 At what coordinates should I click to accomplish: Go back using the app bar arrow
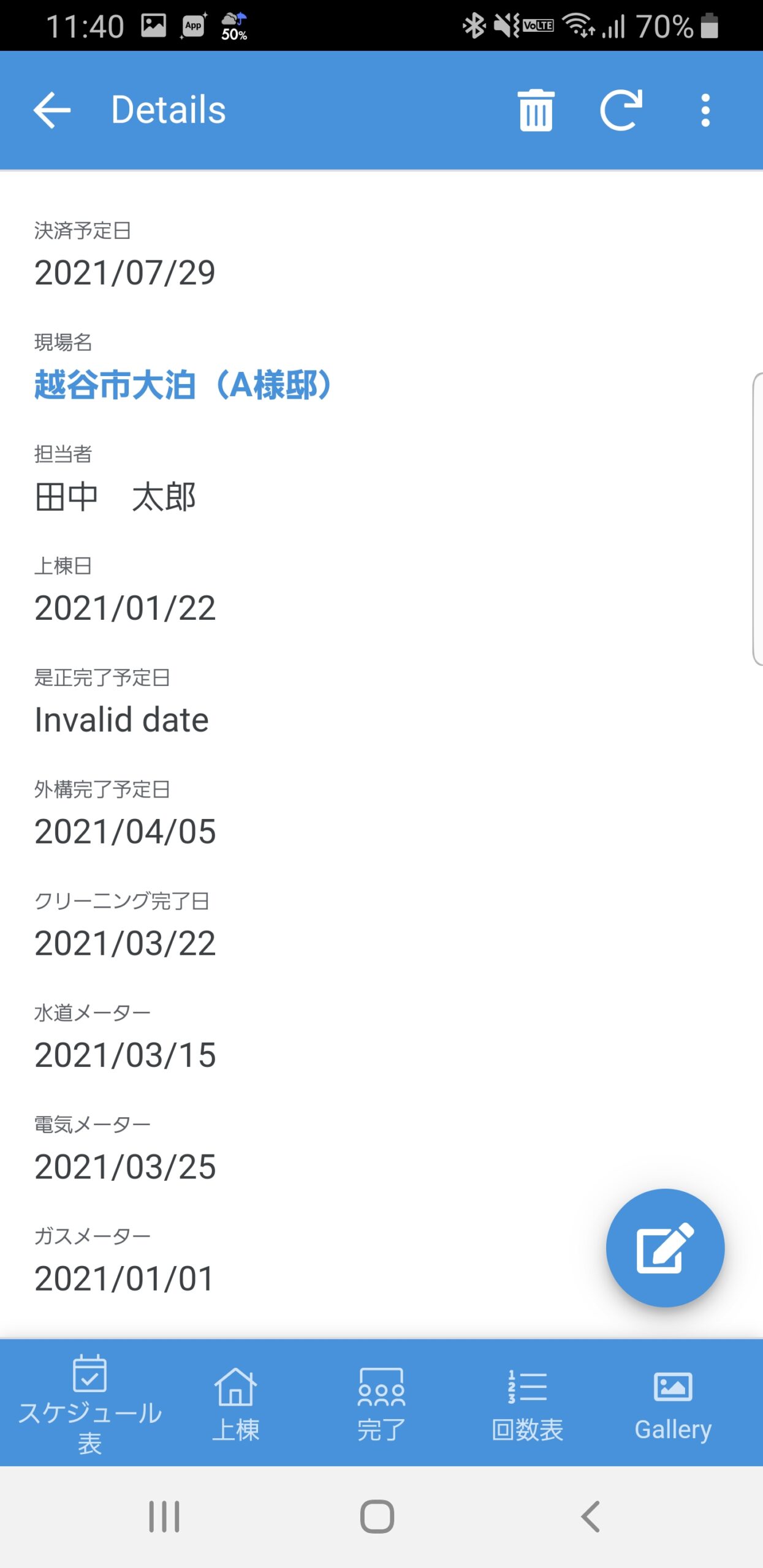(x=52, y=110)
